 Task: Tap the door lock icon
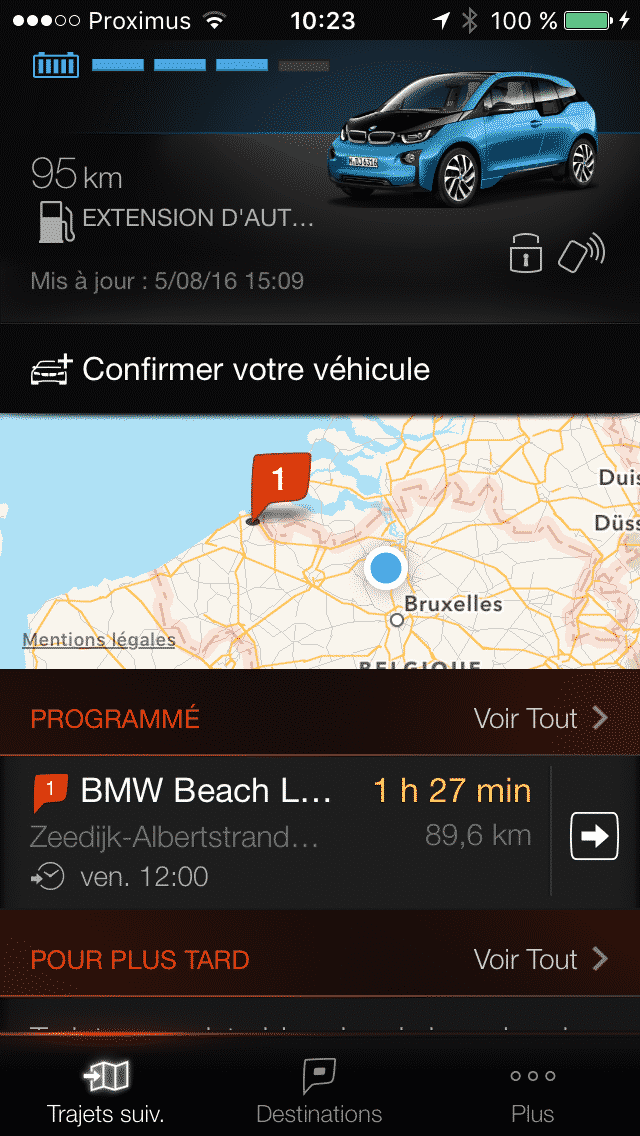(x=525, y=255)
